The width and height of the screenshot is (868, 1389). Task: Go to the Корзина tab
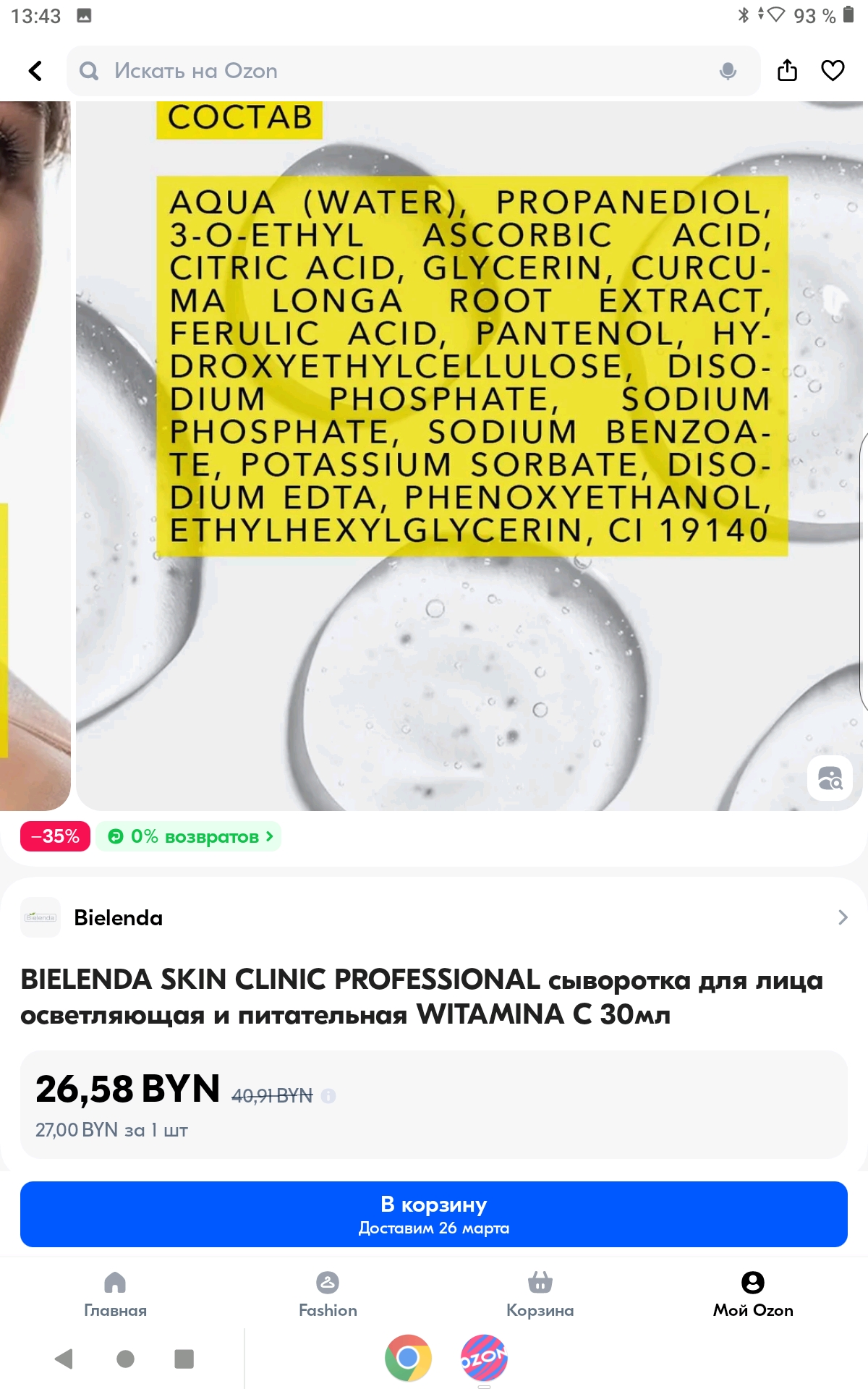pos(540,1294)
